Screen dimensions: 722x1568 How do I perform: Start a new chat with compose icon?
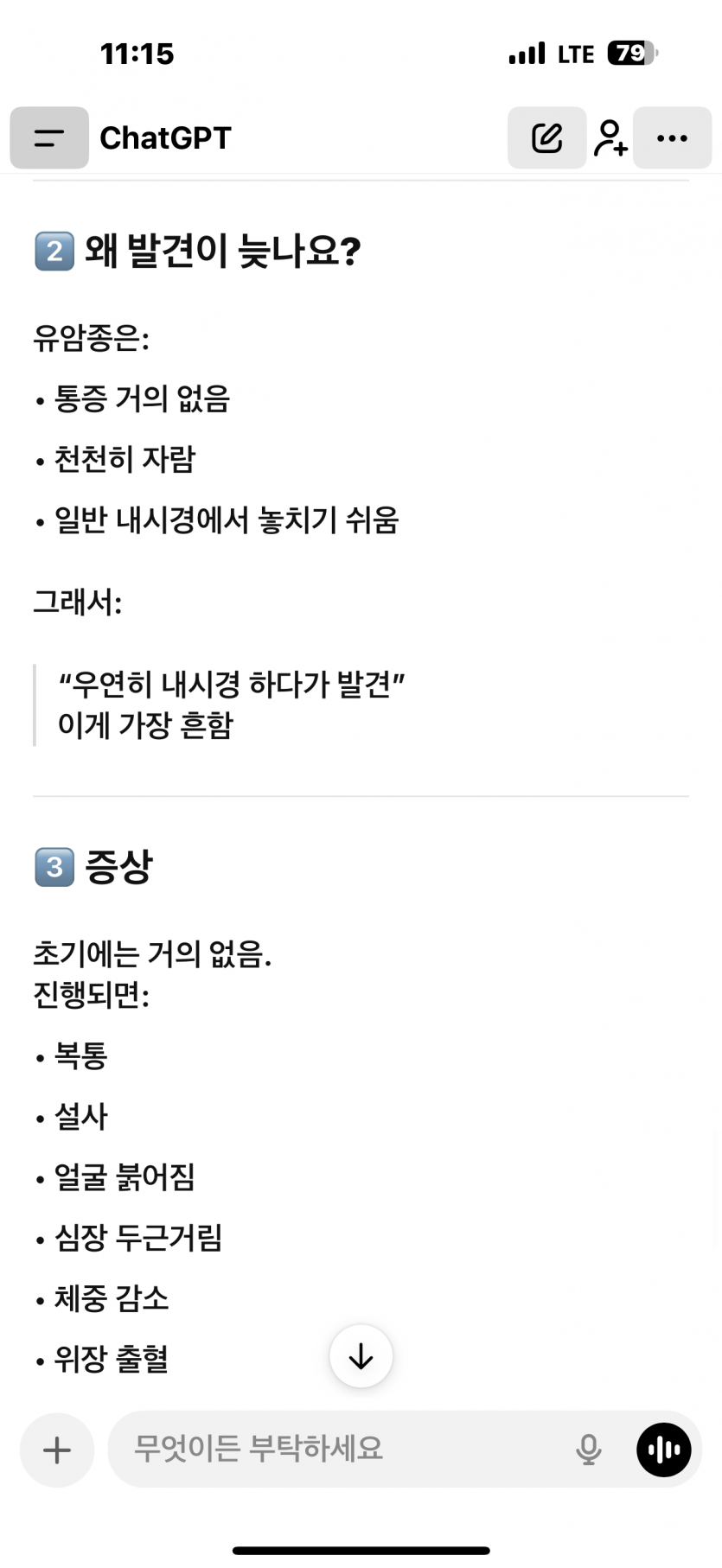pos(546,137)
